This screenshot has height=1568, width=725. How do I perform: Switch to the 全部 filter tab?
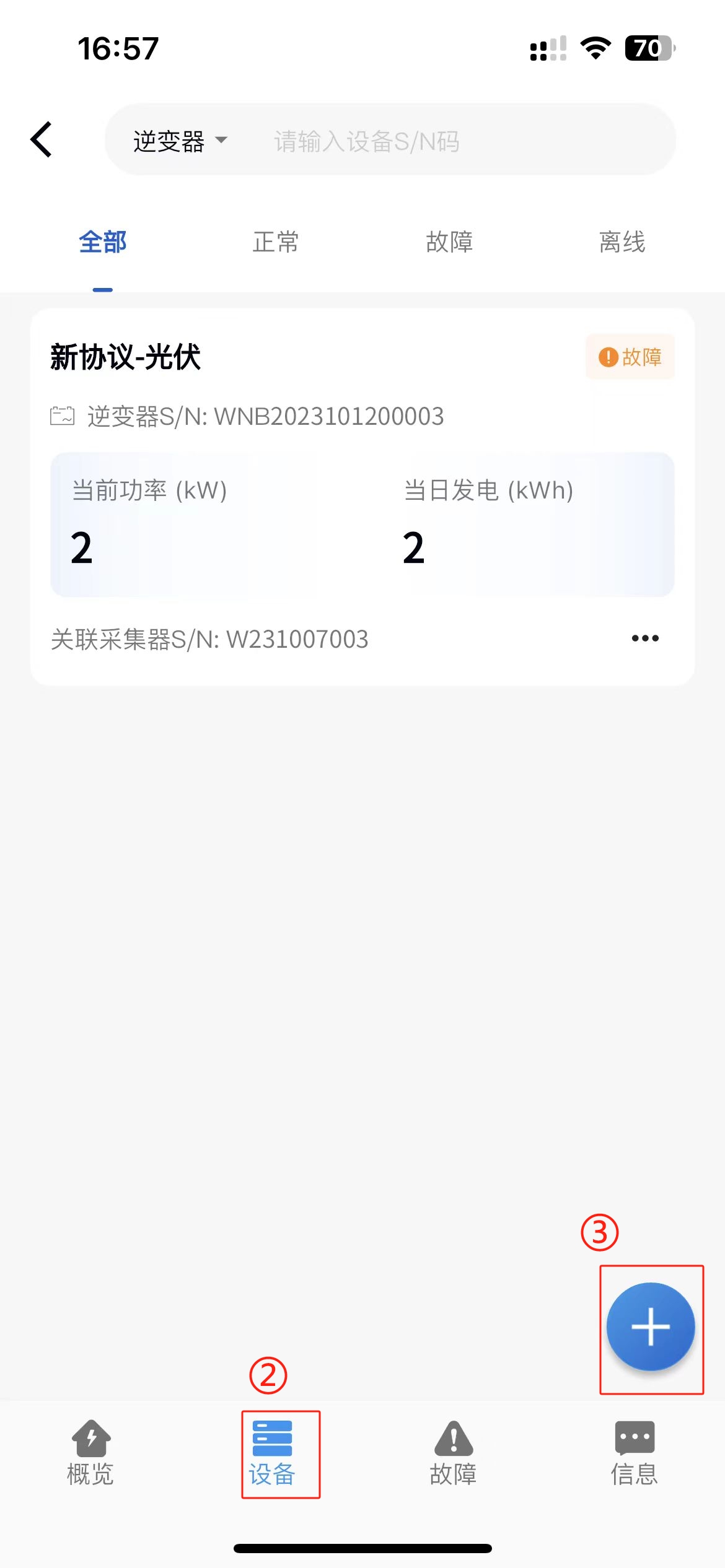[x=103, y=242]
